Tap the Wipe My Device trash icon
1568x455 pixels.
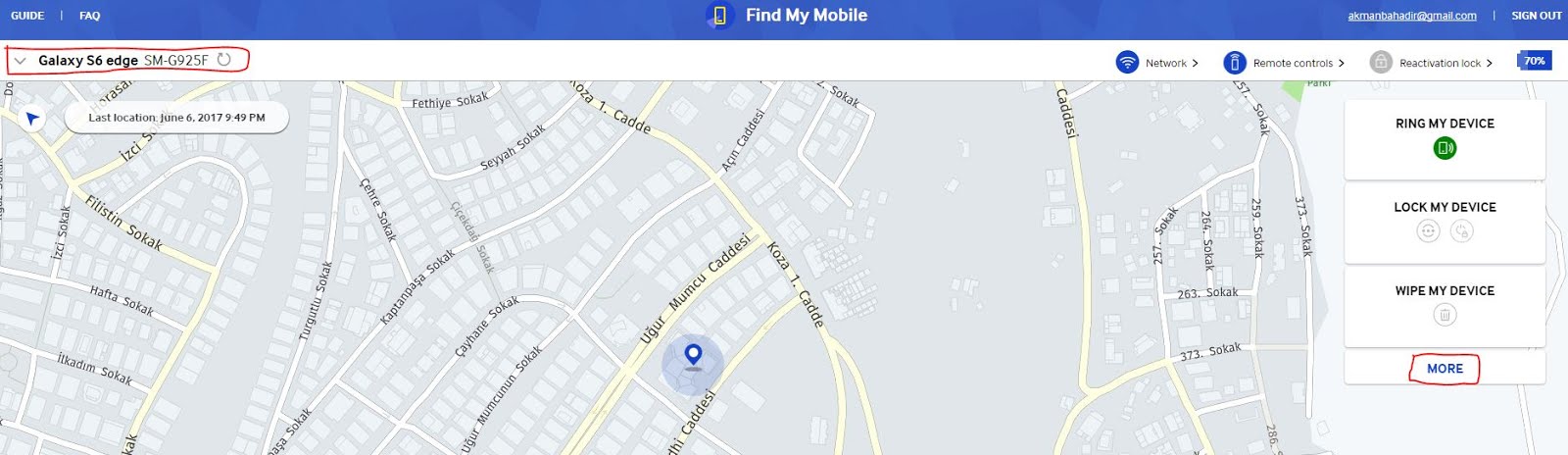(1445, 315)
